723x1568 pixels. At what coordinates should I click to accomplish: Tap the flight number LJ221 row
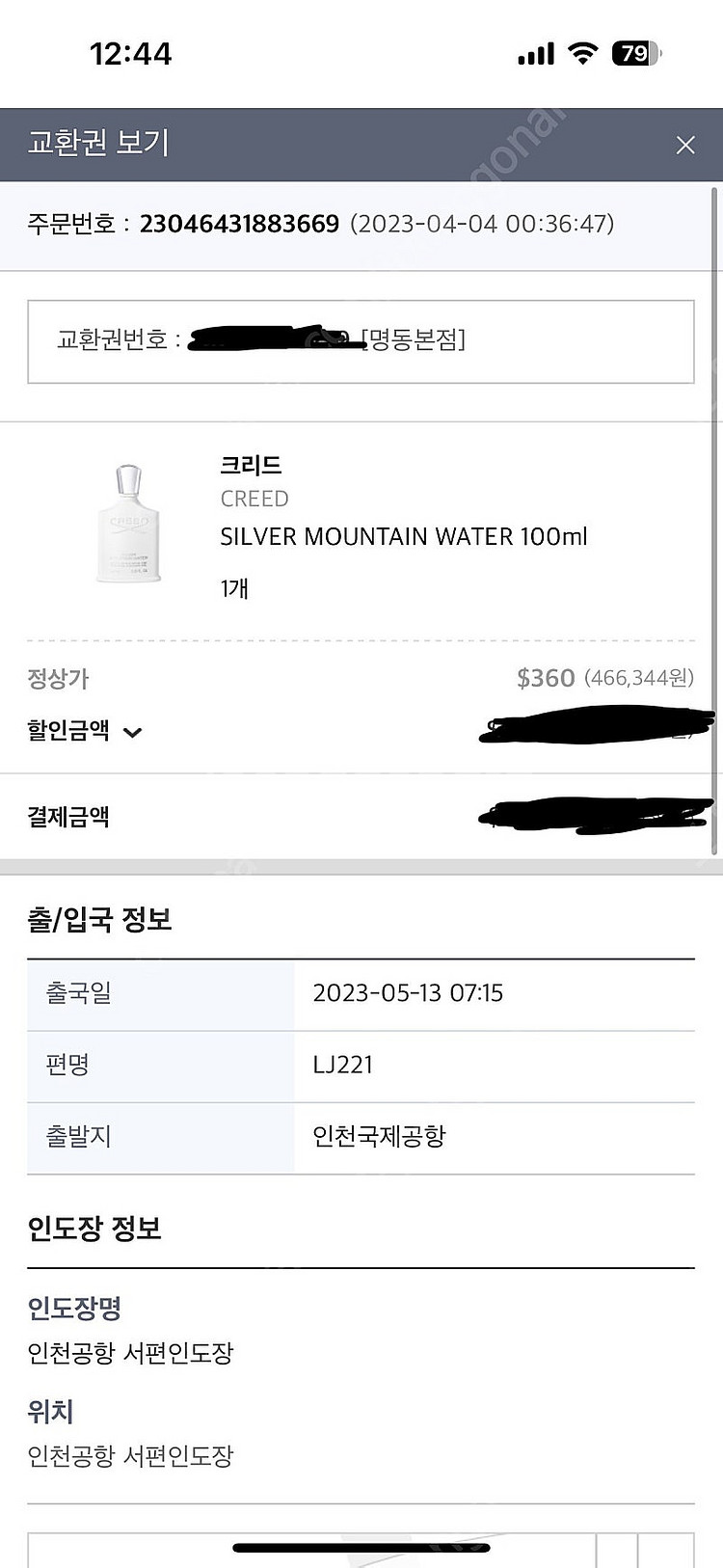click(x=361, y=1066)
